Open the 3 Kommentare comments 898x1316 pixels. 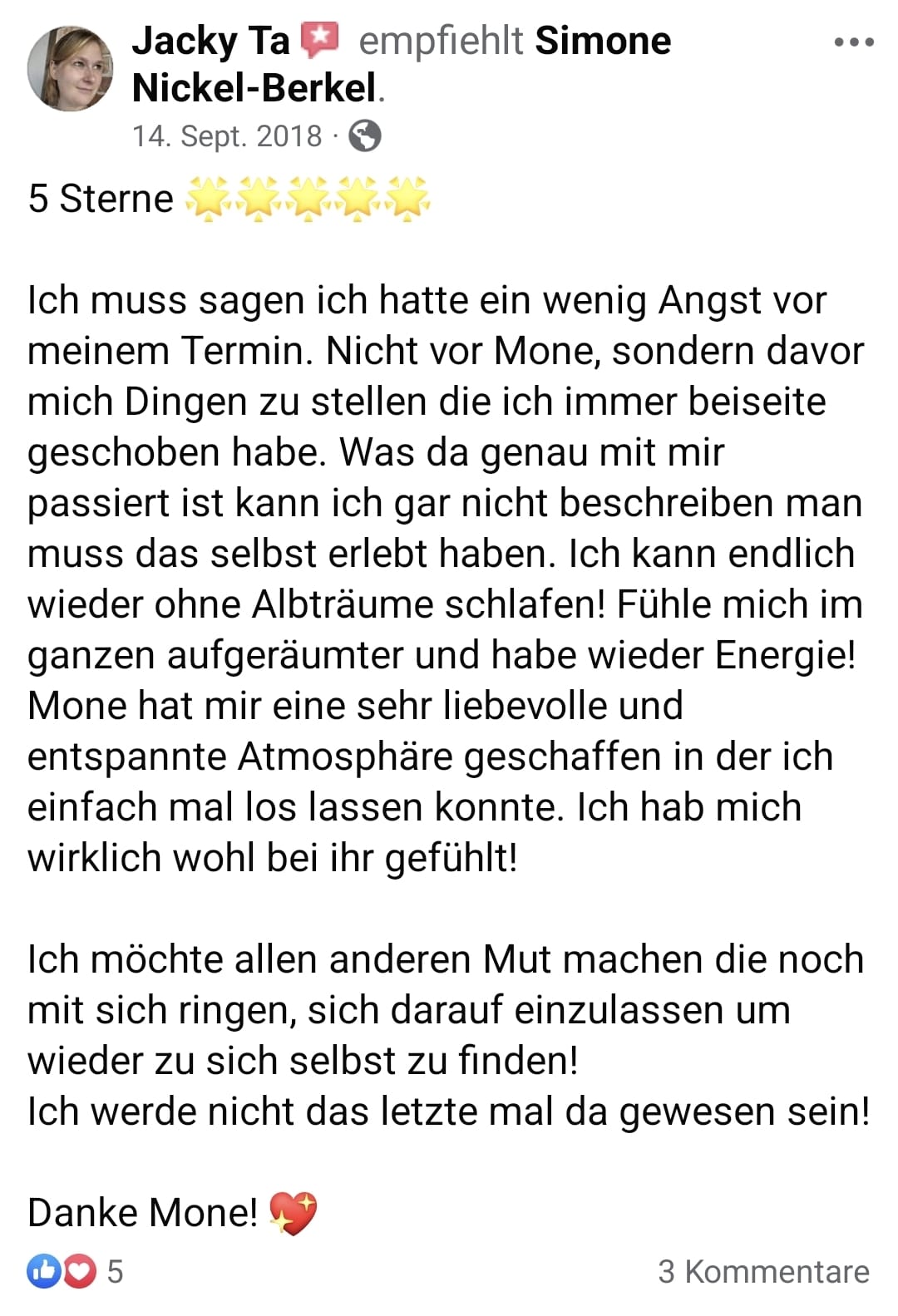pyautogui.click(x=762, y=1271)
